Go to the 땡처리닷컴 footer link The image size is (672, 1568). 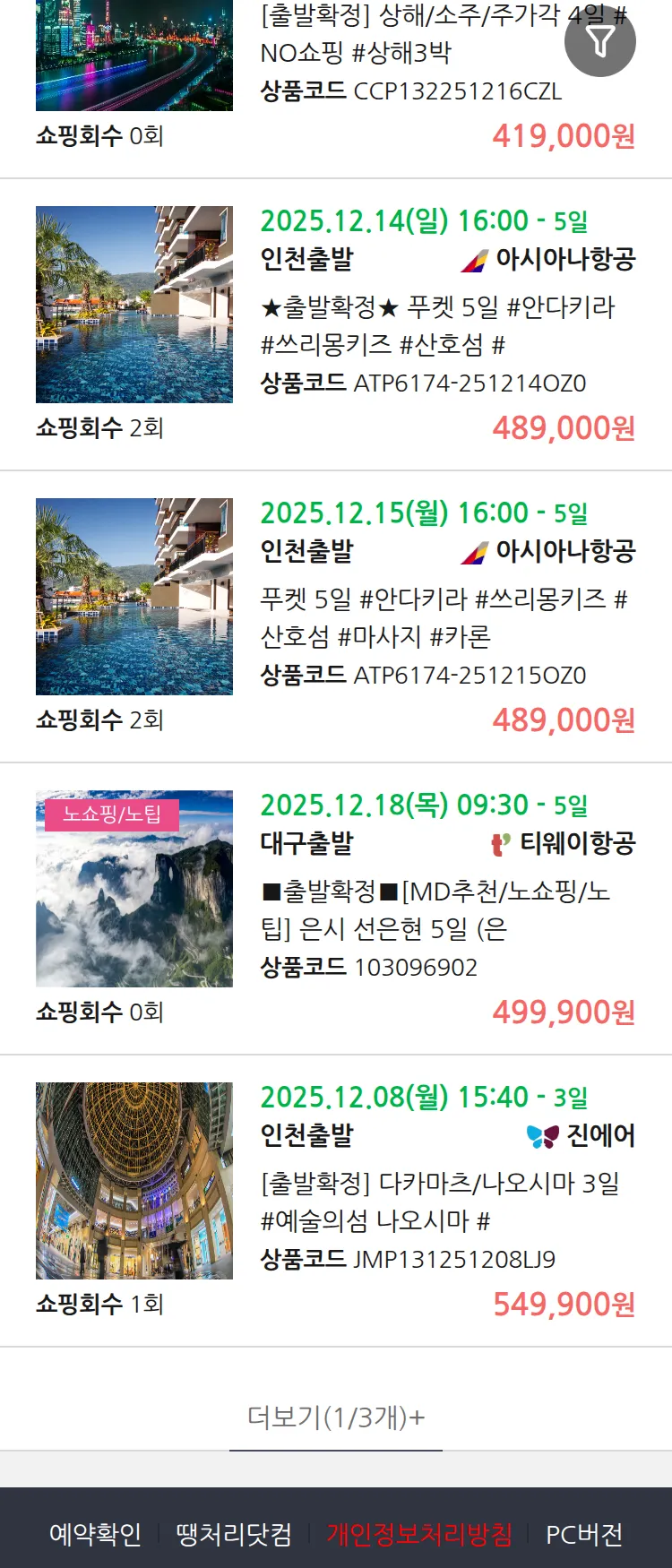pyautogui.click(x=234, y=1534)
